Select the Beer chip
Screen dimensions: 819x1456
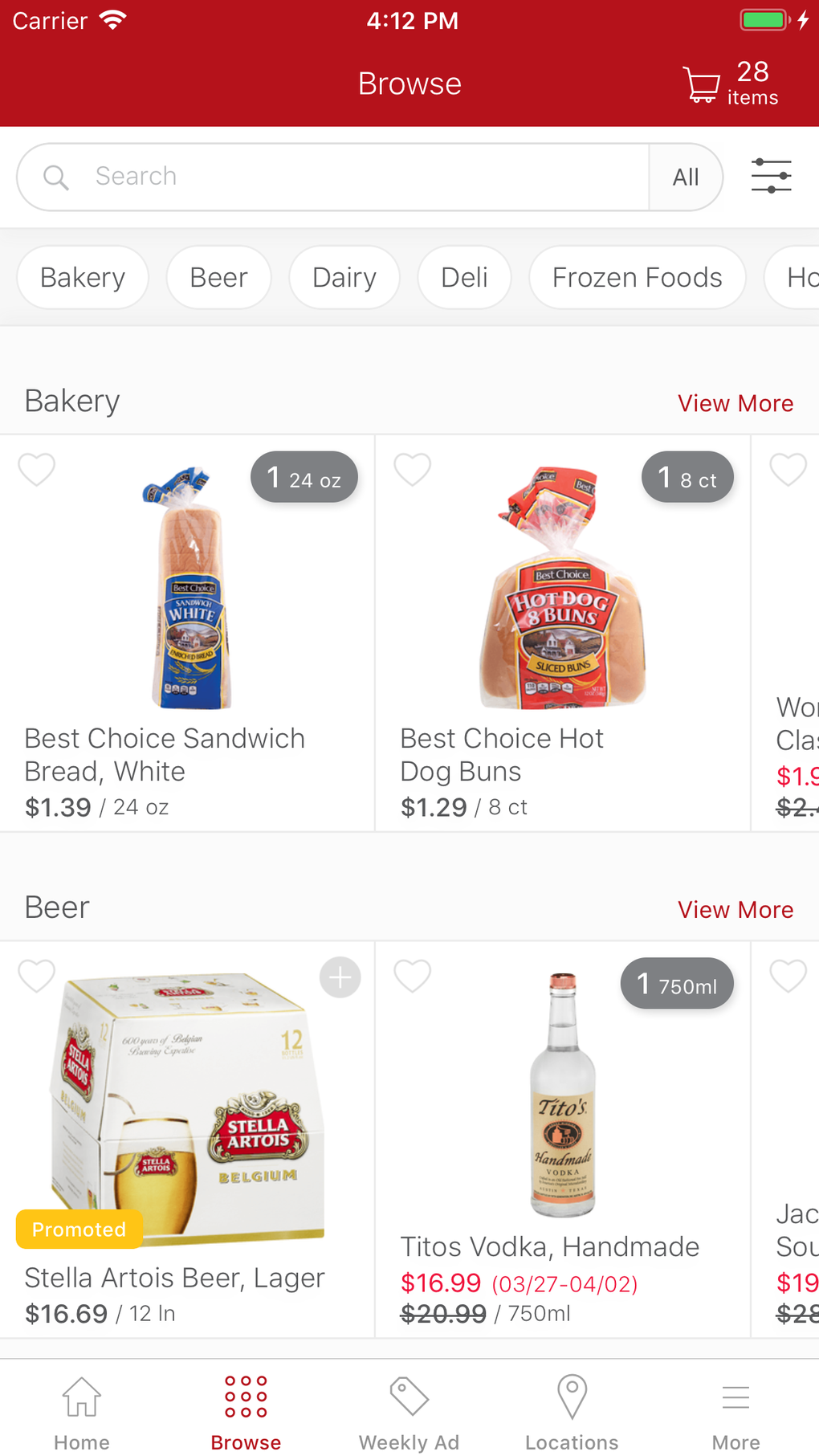(218, 278)
